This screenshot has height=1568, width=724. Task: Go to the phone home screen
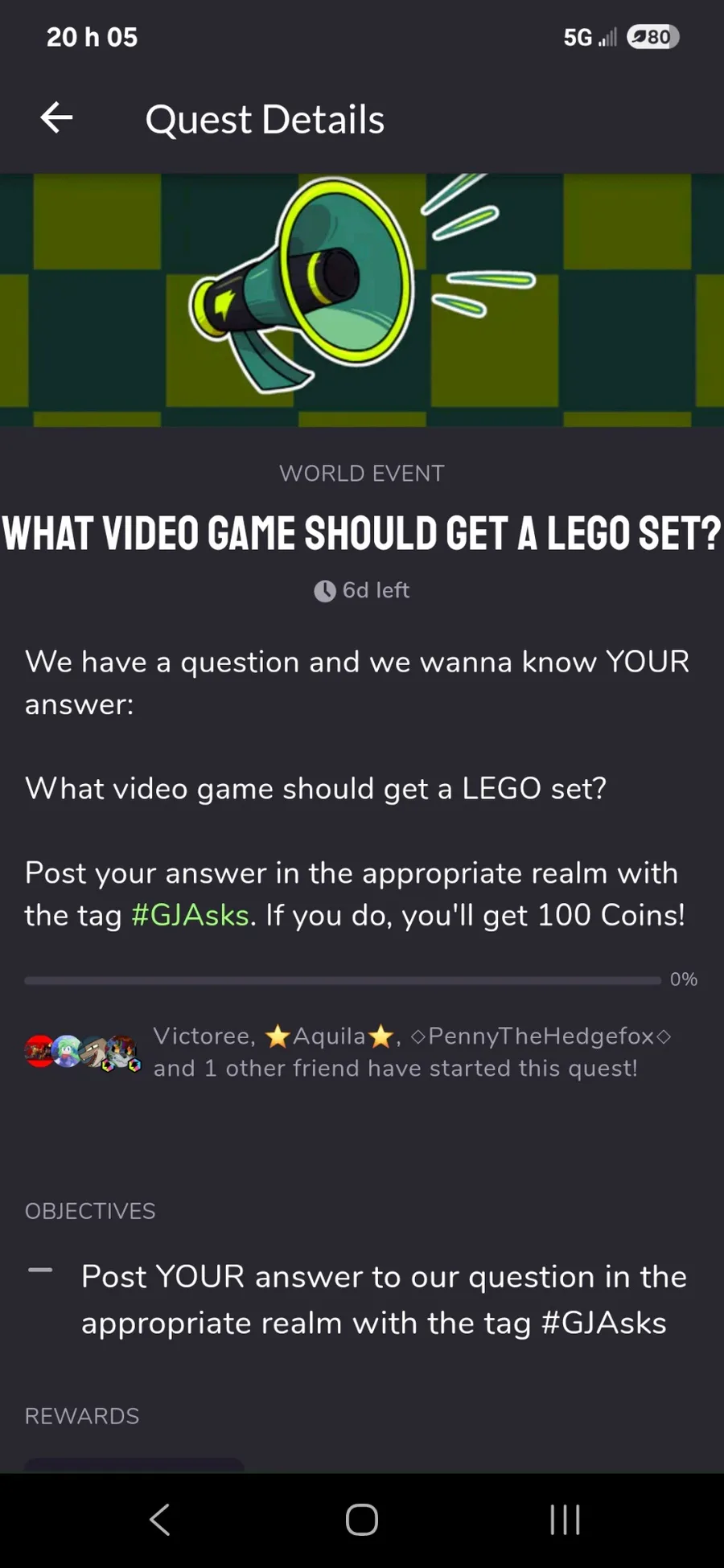(x=362, y=1520)
